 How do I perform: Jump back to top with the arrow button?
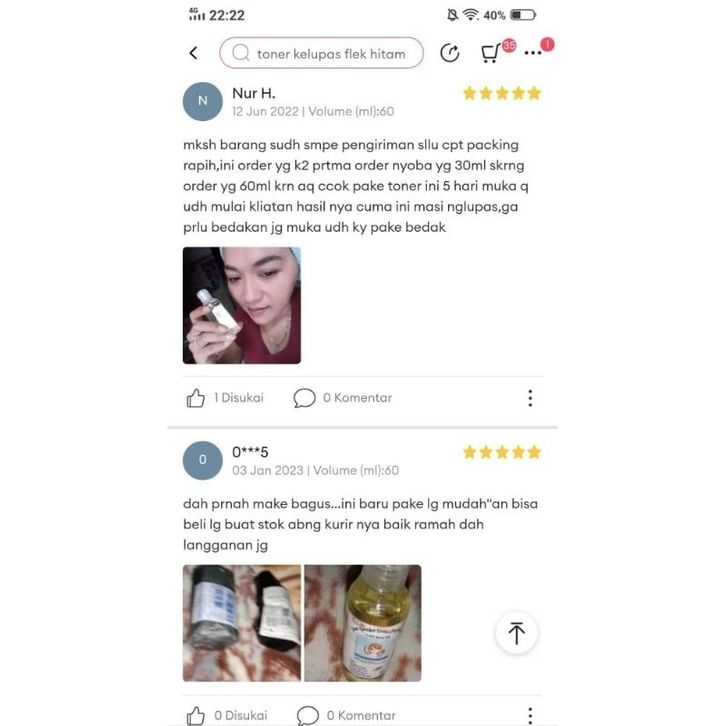(x=516, y=633)
